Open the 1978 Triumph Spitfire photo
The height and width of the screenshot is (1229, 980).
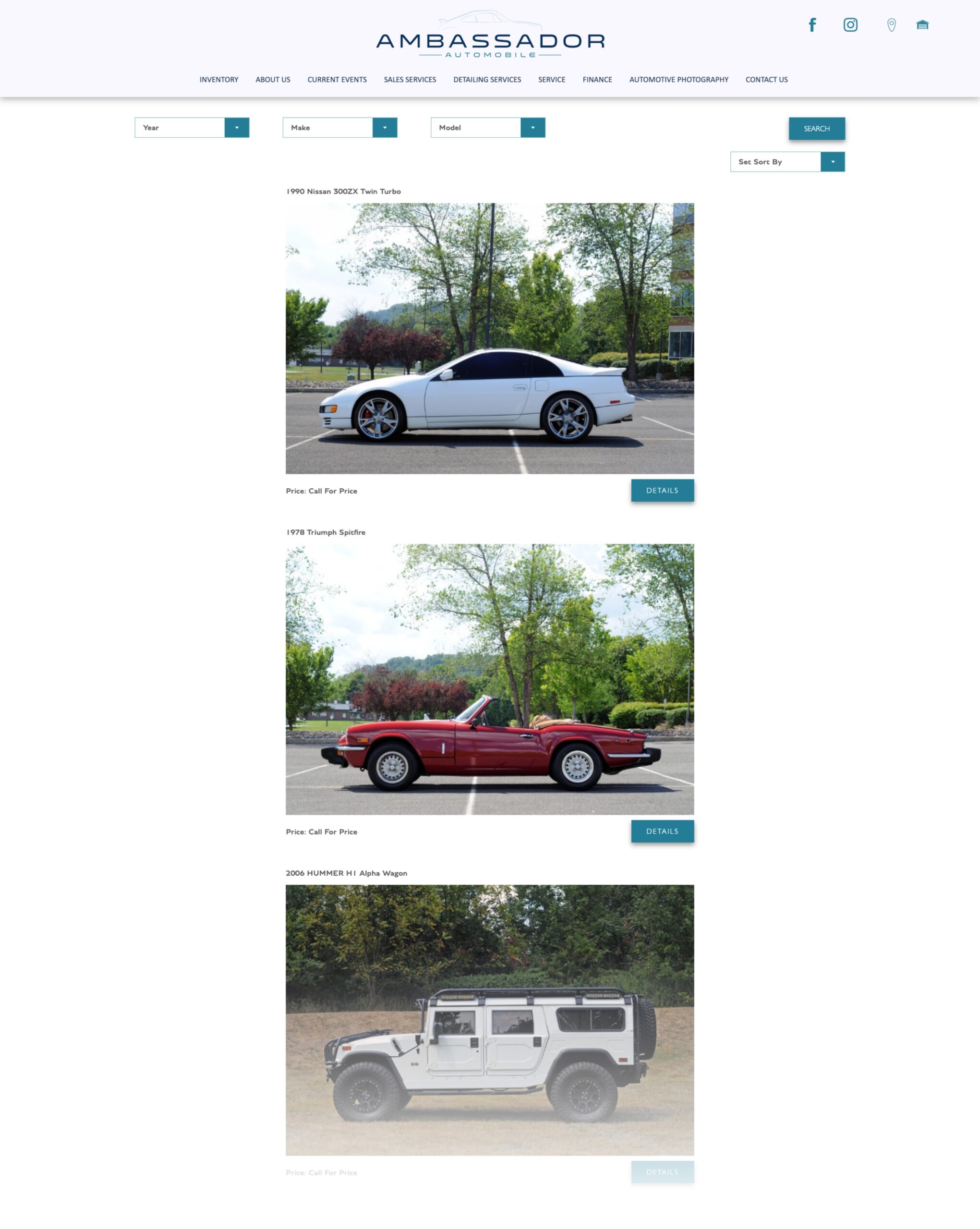tap(490, 679)
